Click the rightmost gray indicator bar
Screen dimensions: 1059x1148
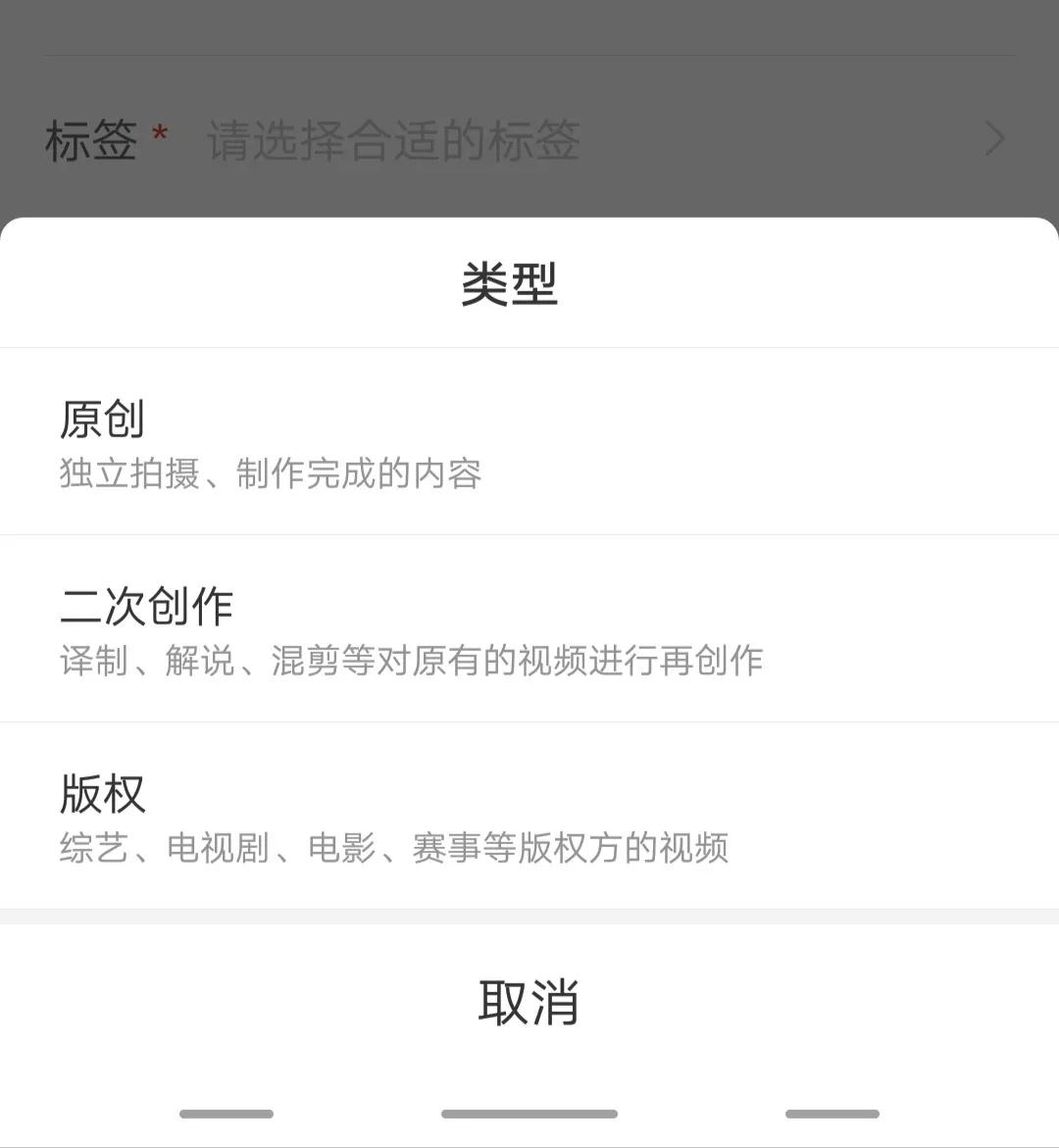pos(832,1114)
